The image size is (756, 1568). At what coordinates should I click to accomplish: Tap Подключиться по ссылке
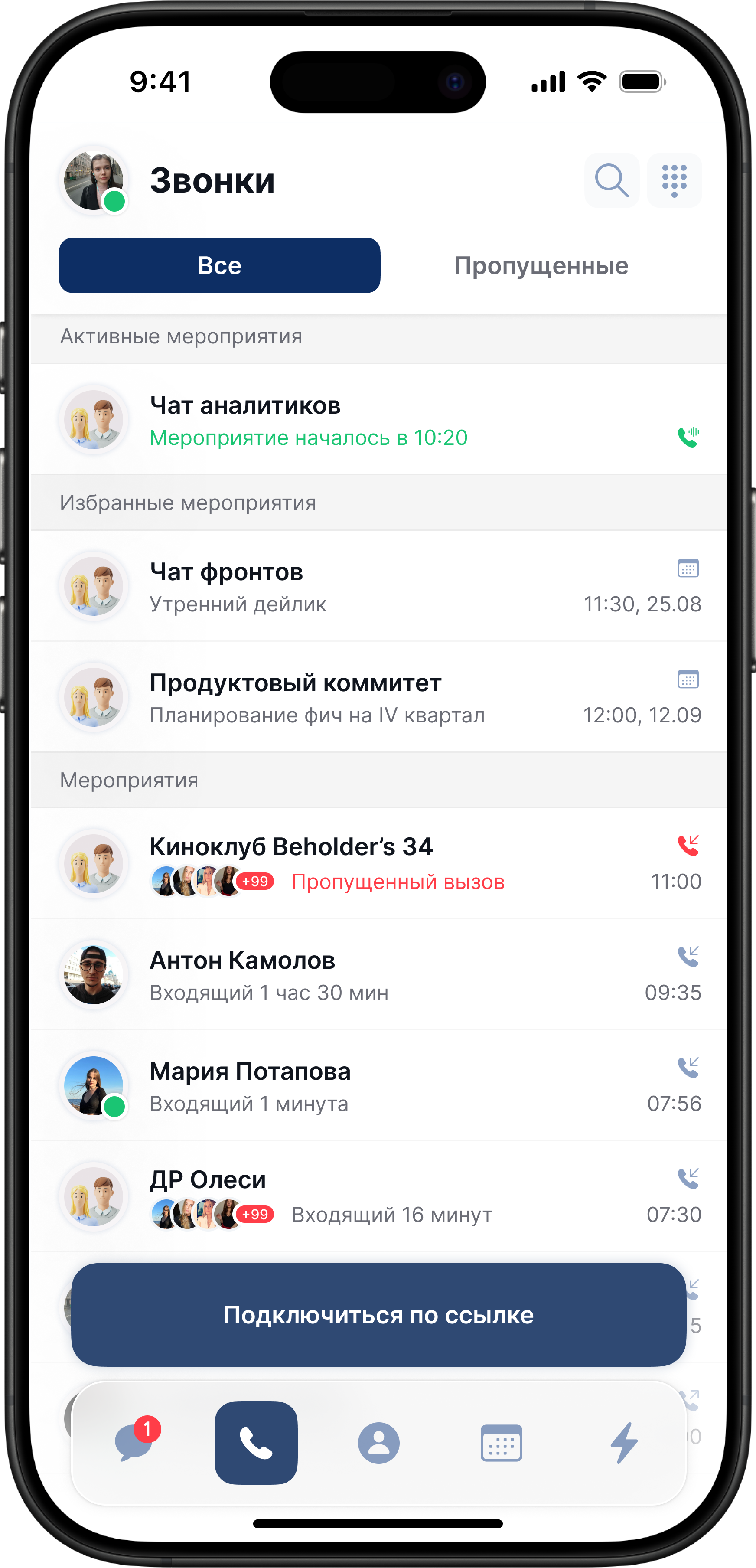click(378, 1315)
